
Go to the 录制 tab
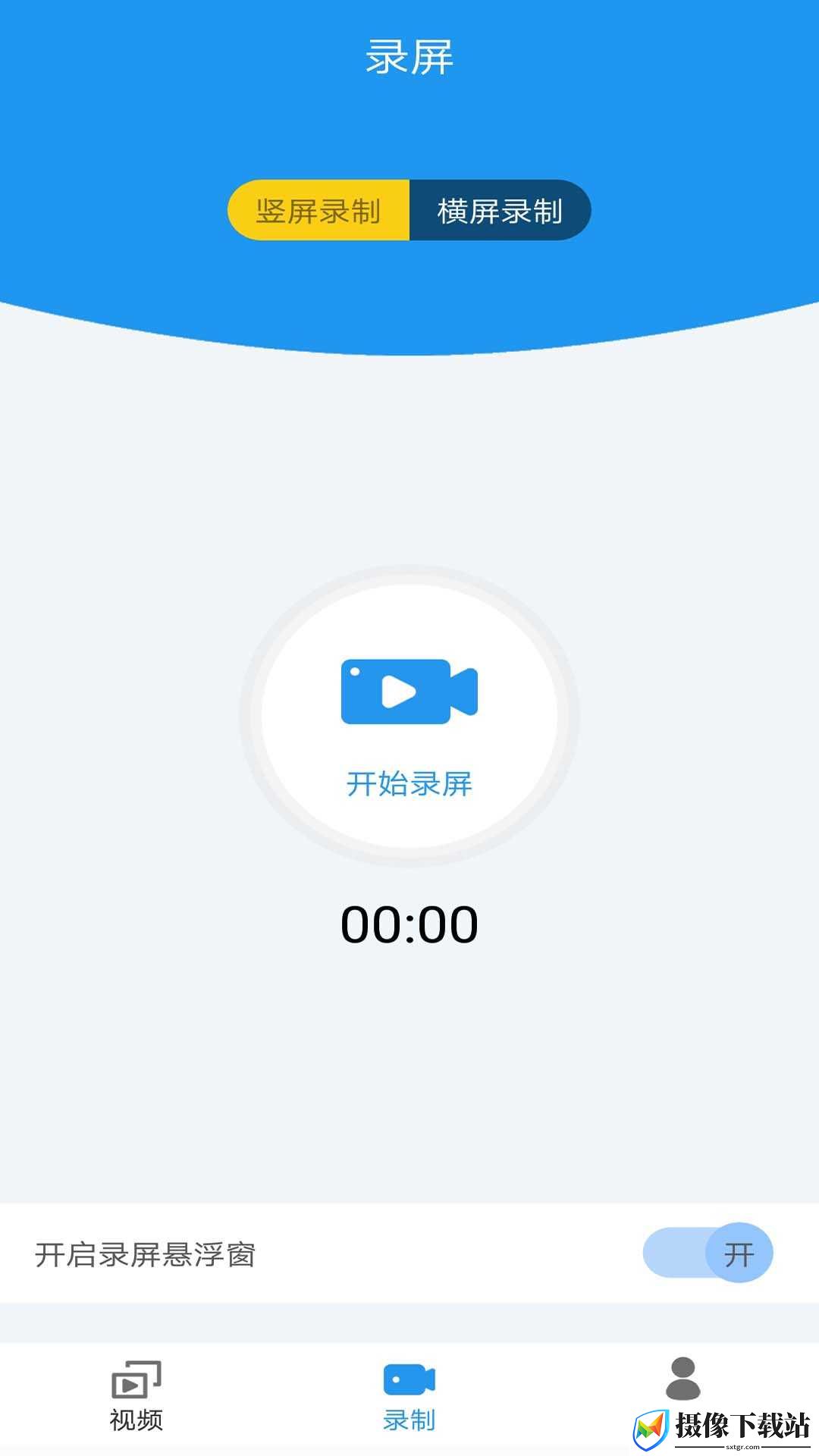point(409,1396)
